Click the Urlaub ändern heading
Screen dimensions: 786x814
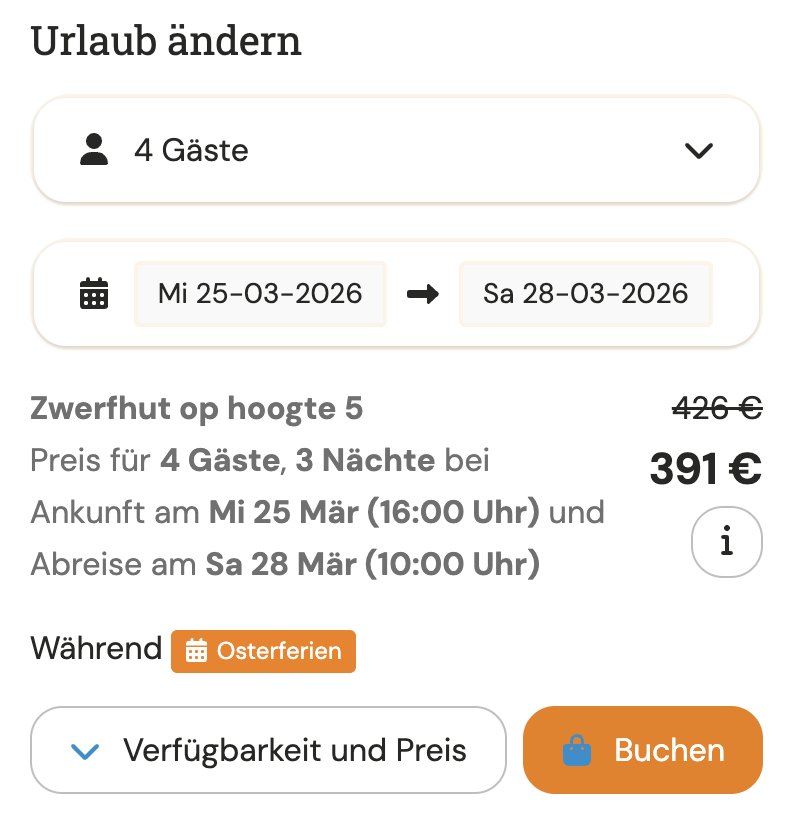pos(166,41)
